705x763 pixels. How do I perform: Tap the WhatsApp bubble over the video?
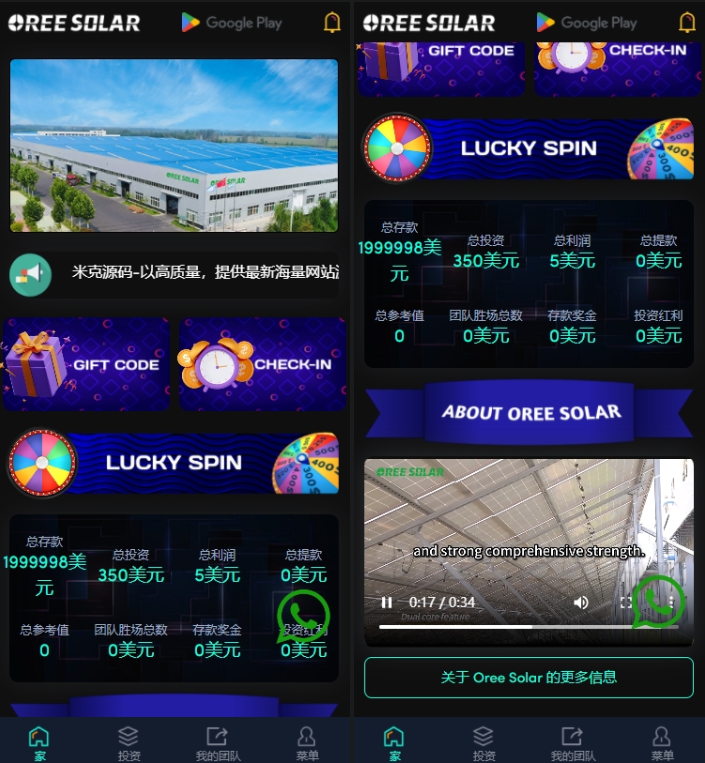(657, 600)
